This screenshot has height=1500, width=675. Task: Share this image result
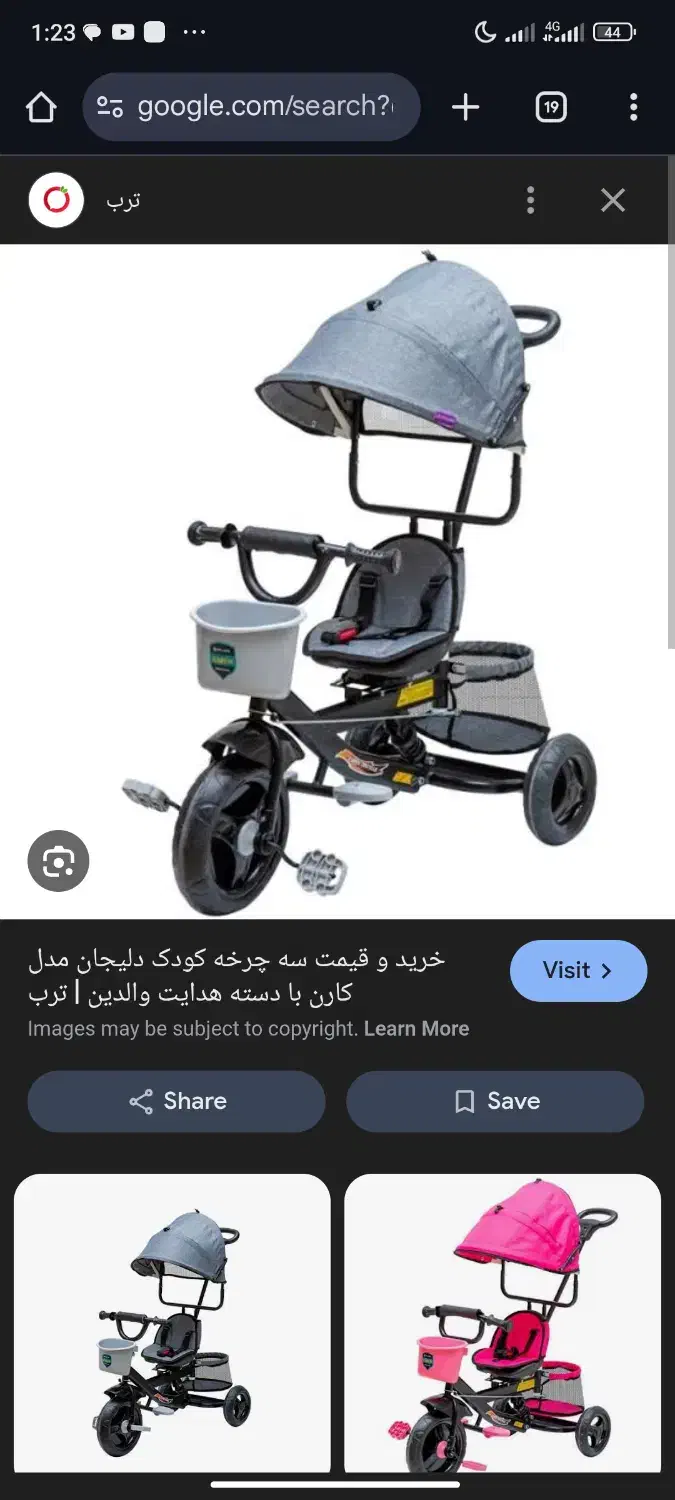tap(176, 1101)
